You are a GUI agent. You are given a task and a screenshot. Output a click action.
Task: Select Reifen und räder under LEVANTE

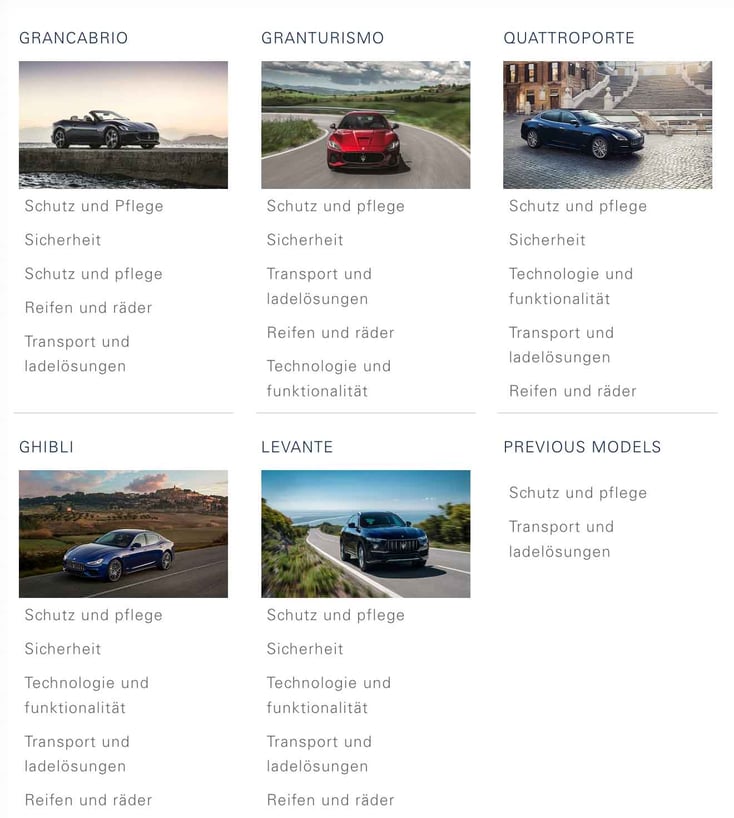tap(329, 800)
